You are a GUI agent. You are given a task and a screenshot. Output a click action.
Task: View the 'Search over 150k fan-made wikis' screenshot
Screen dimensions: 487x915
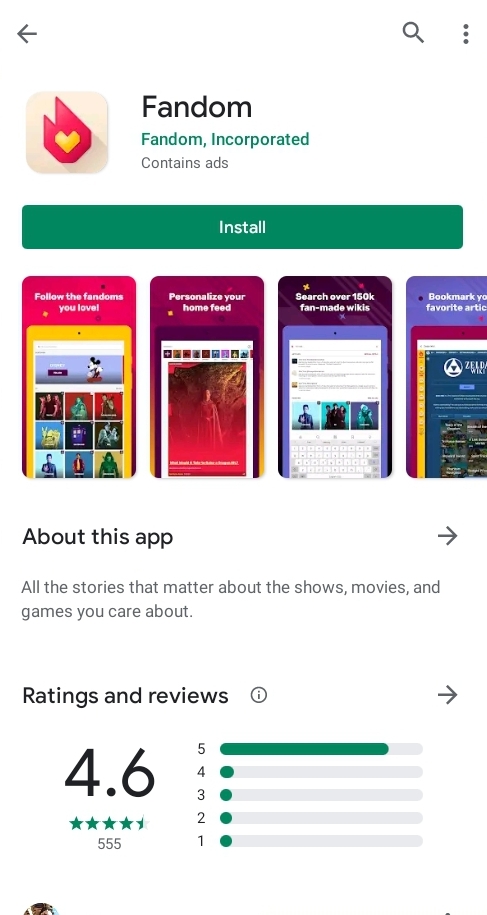[x=335, y=377]
